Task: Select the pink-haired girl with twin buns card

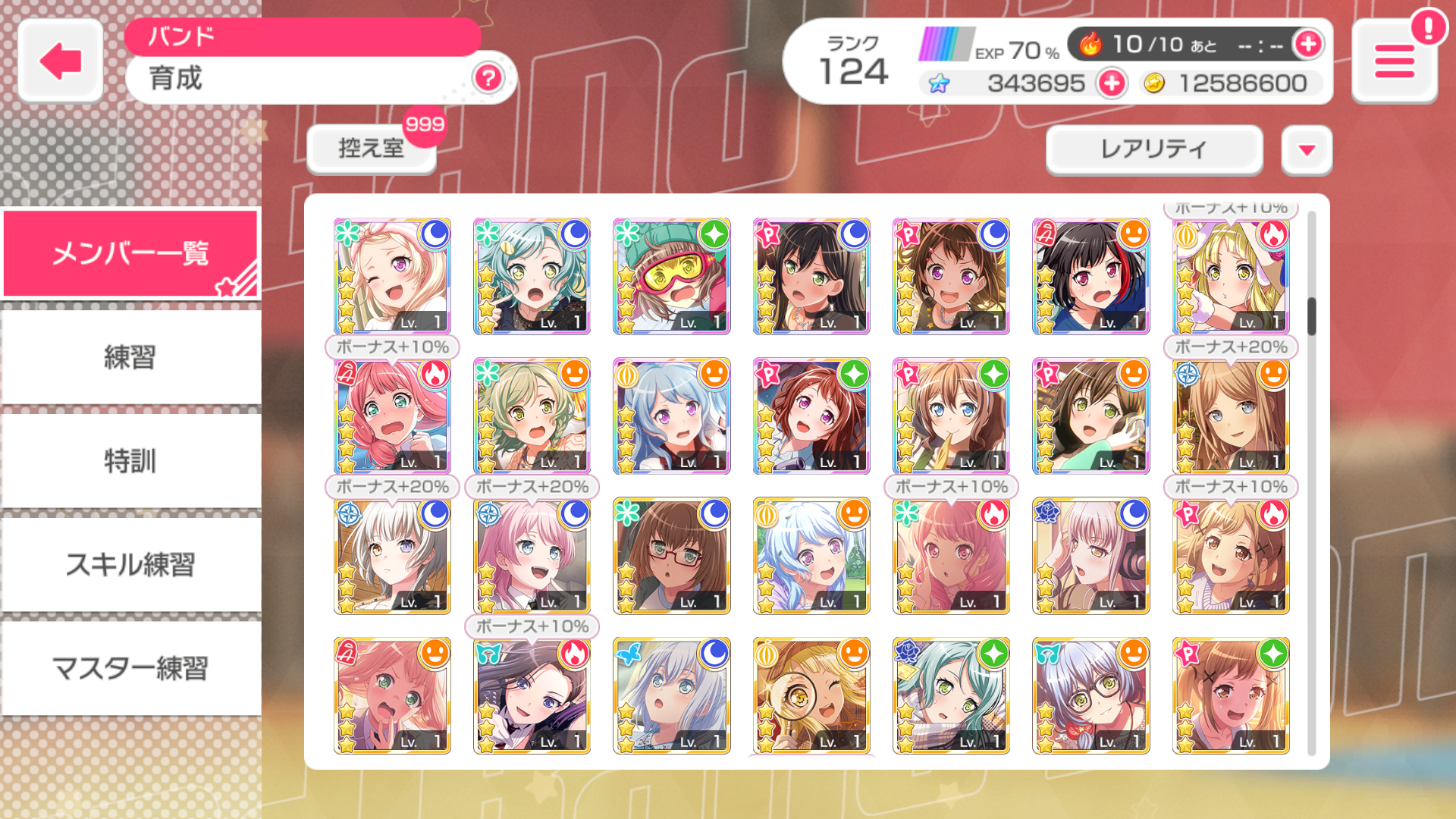Action: [392, 416]
